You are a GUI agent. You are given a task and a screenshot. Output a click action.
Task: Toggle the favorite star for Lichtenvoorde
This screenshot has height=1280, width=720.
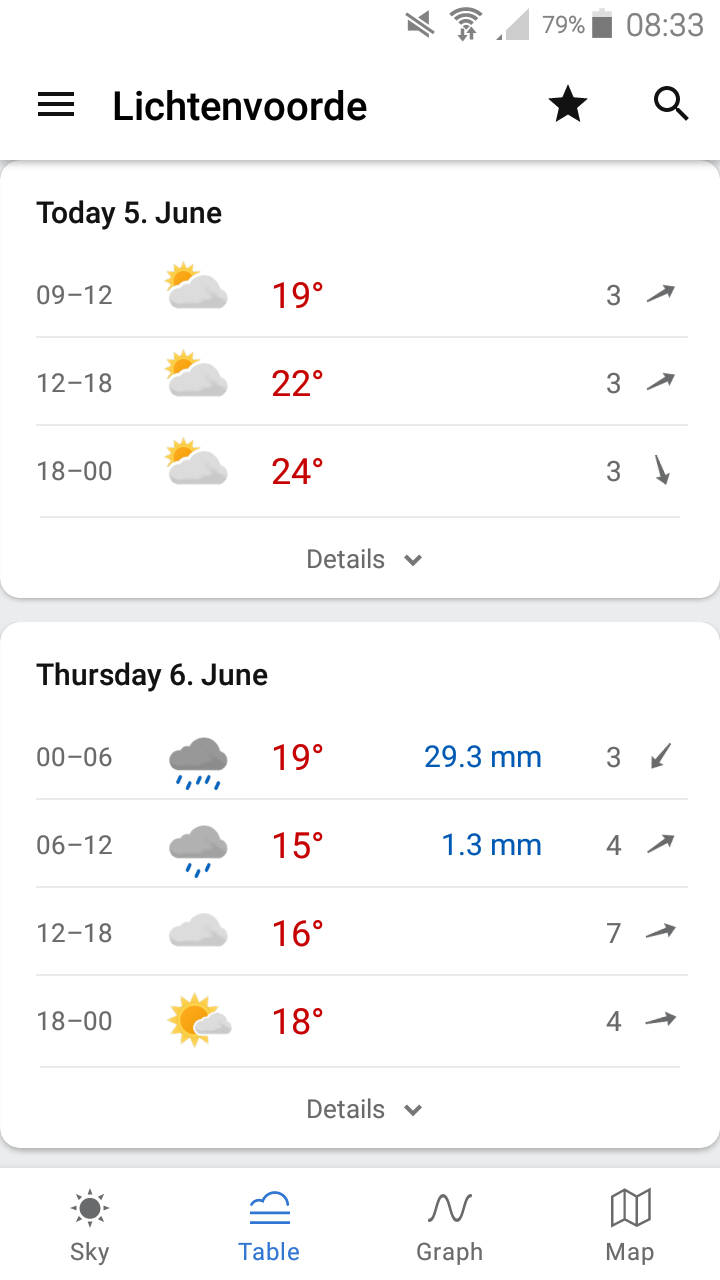(568, 105)
